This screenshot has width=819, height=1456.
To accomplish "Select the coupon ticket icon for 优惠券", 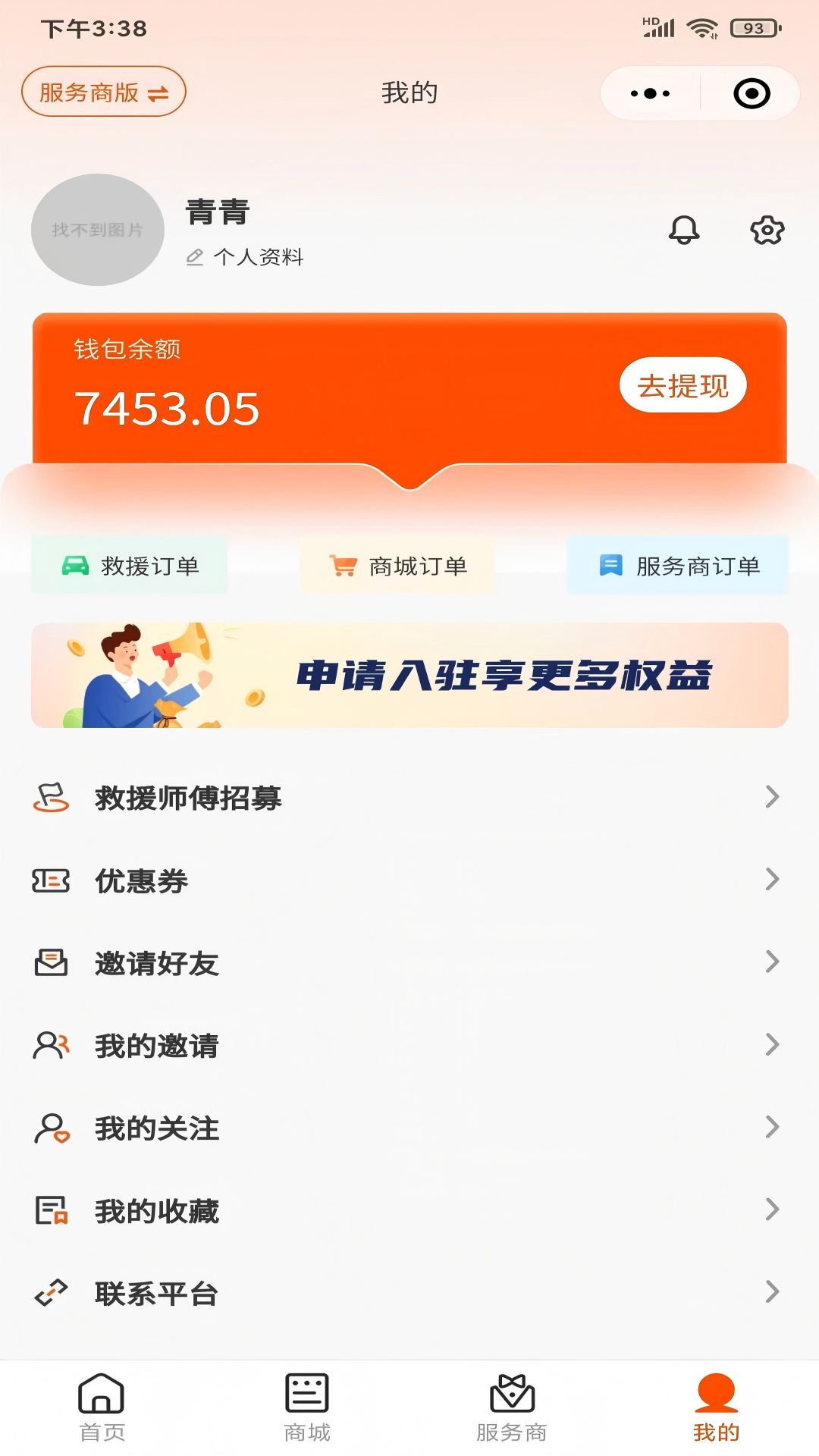I will point(49,880).
